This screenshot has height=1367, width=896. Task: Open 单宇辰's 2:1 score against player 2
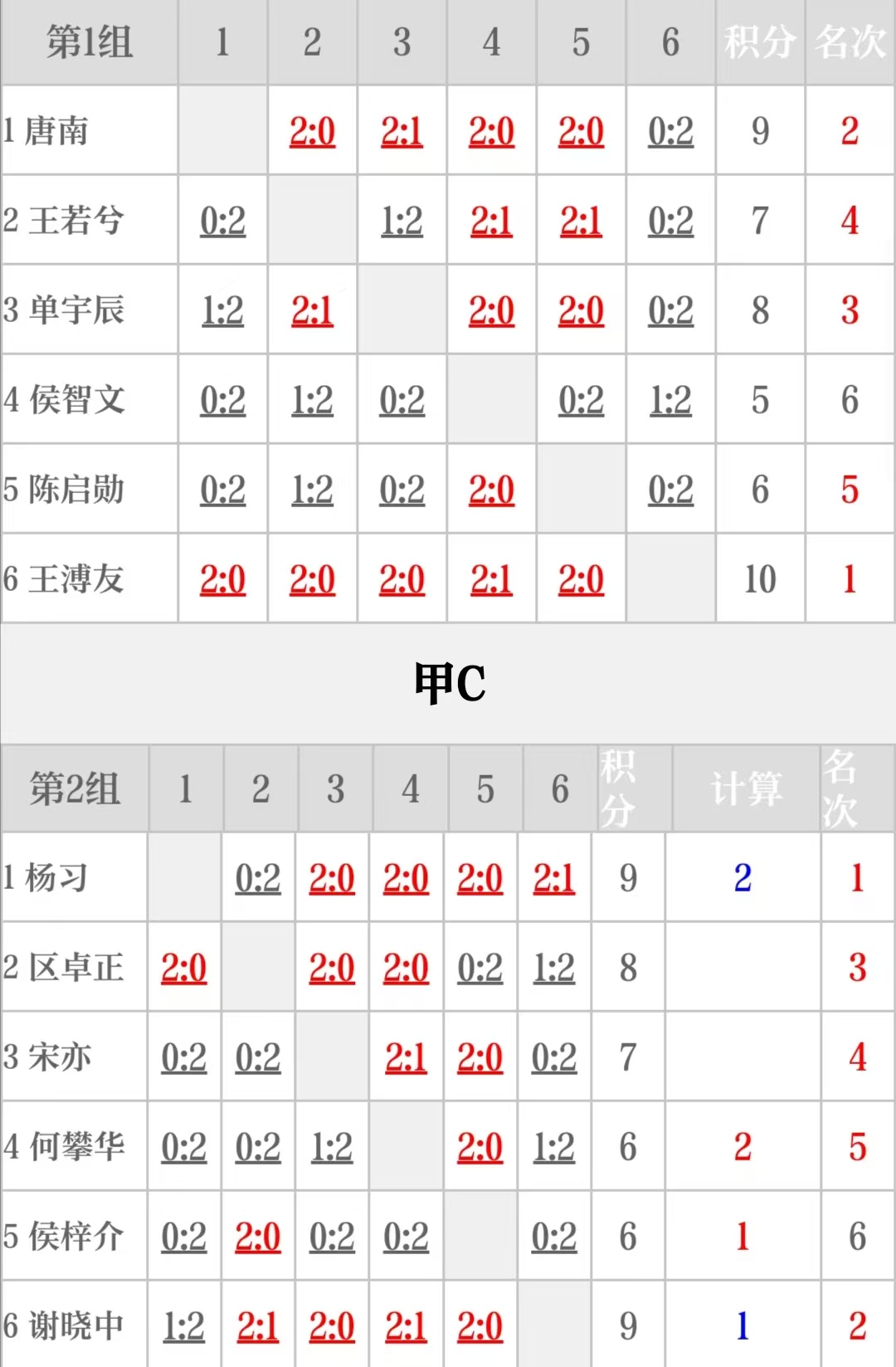click(x=312, y=310)
